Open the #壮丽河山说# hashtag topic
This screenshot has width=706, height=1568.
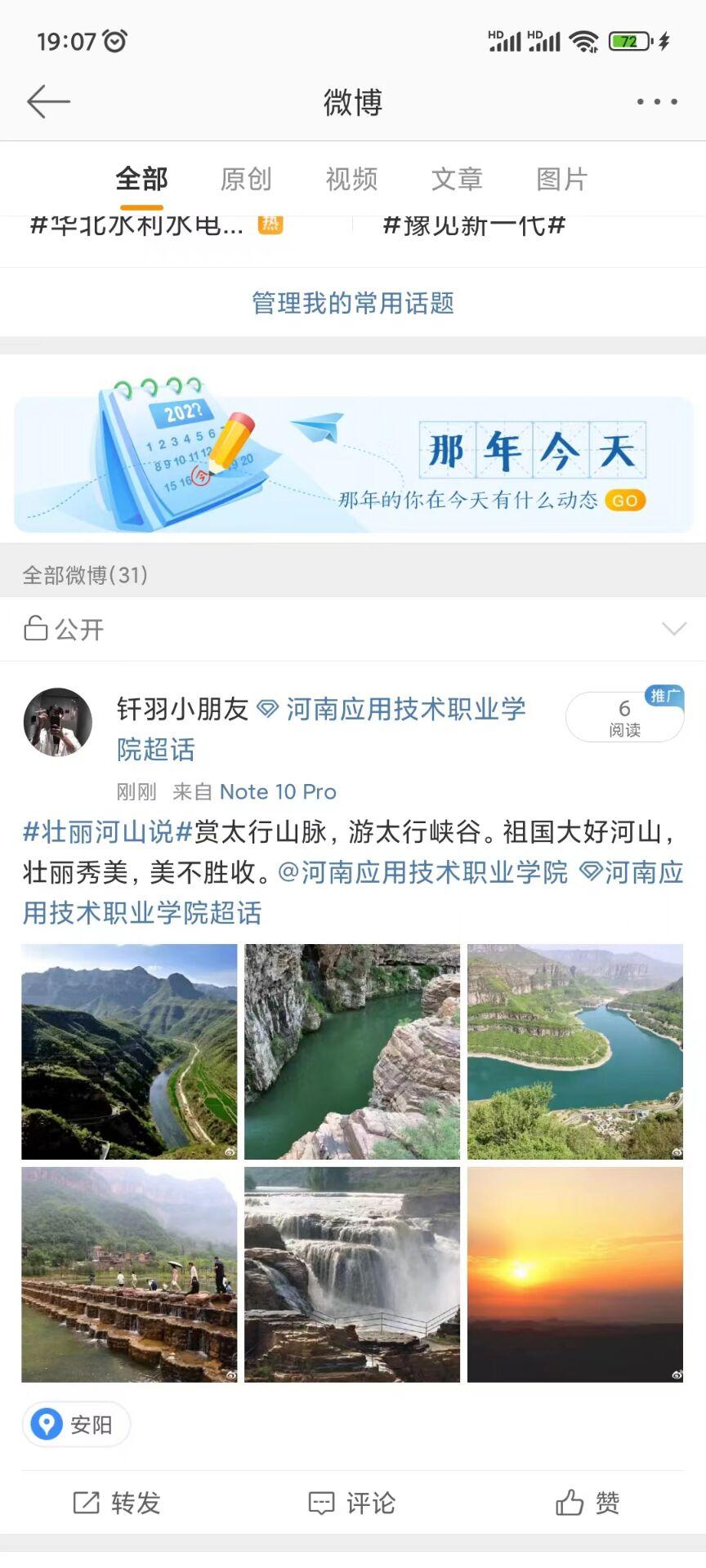point(108,832)
